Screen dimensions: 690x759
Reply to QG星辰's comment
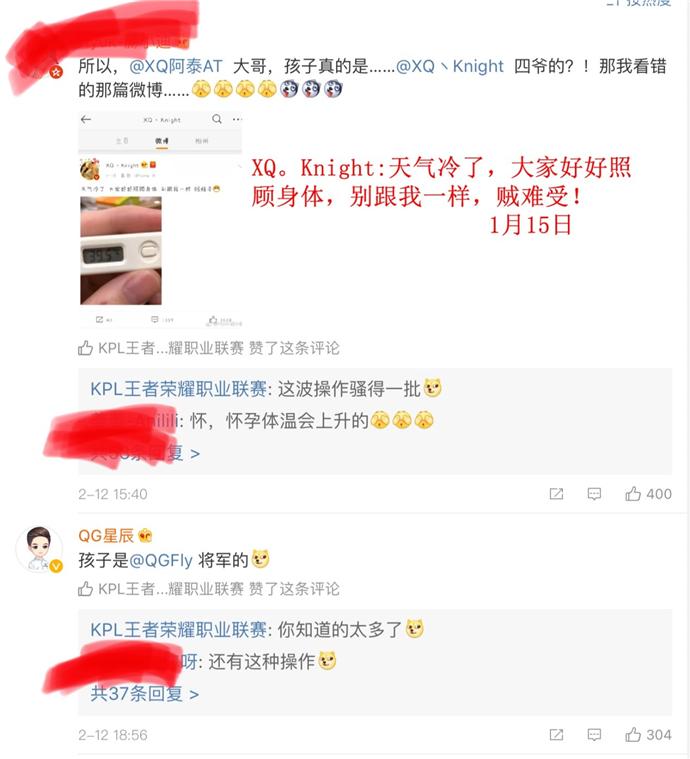point(595,735)
